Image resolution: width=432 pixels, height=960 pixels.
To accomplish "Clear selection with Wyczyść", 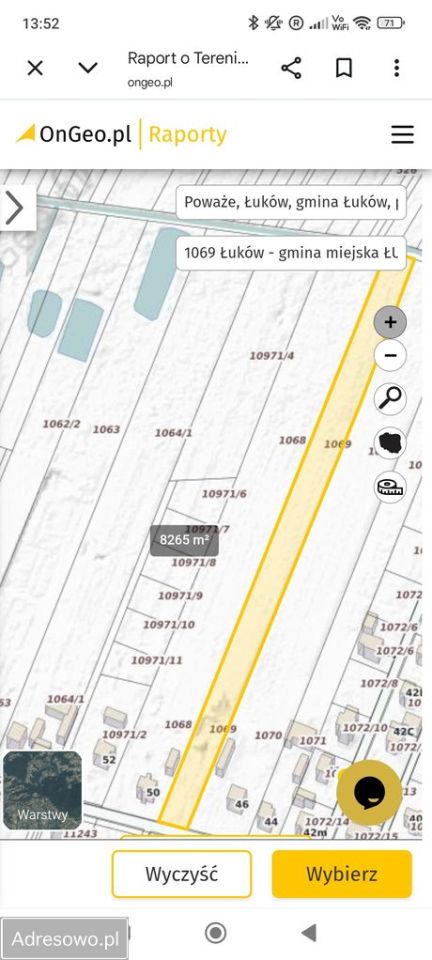I will (182, 874).
